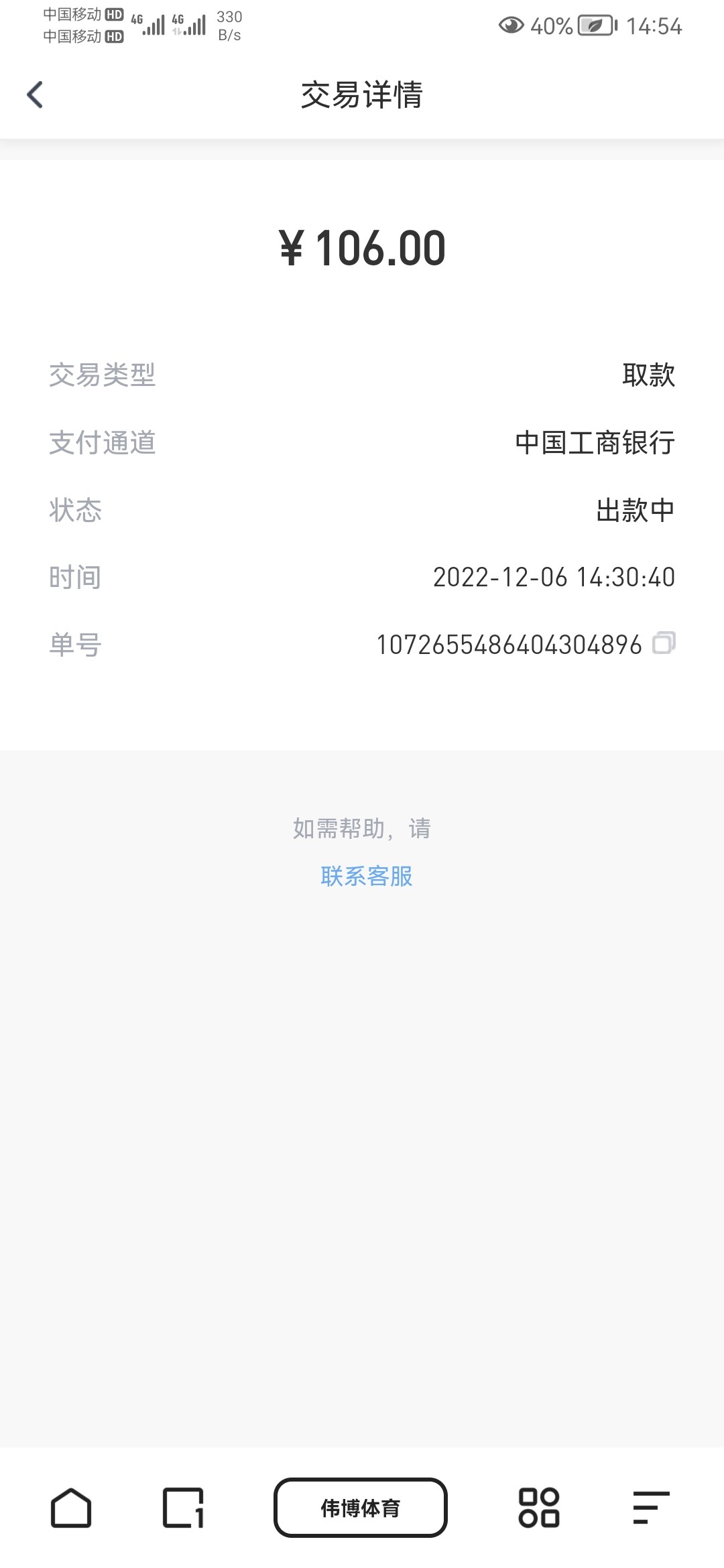
Task: Tap the 出款中 status text
Action: (636, 511)
